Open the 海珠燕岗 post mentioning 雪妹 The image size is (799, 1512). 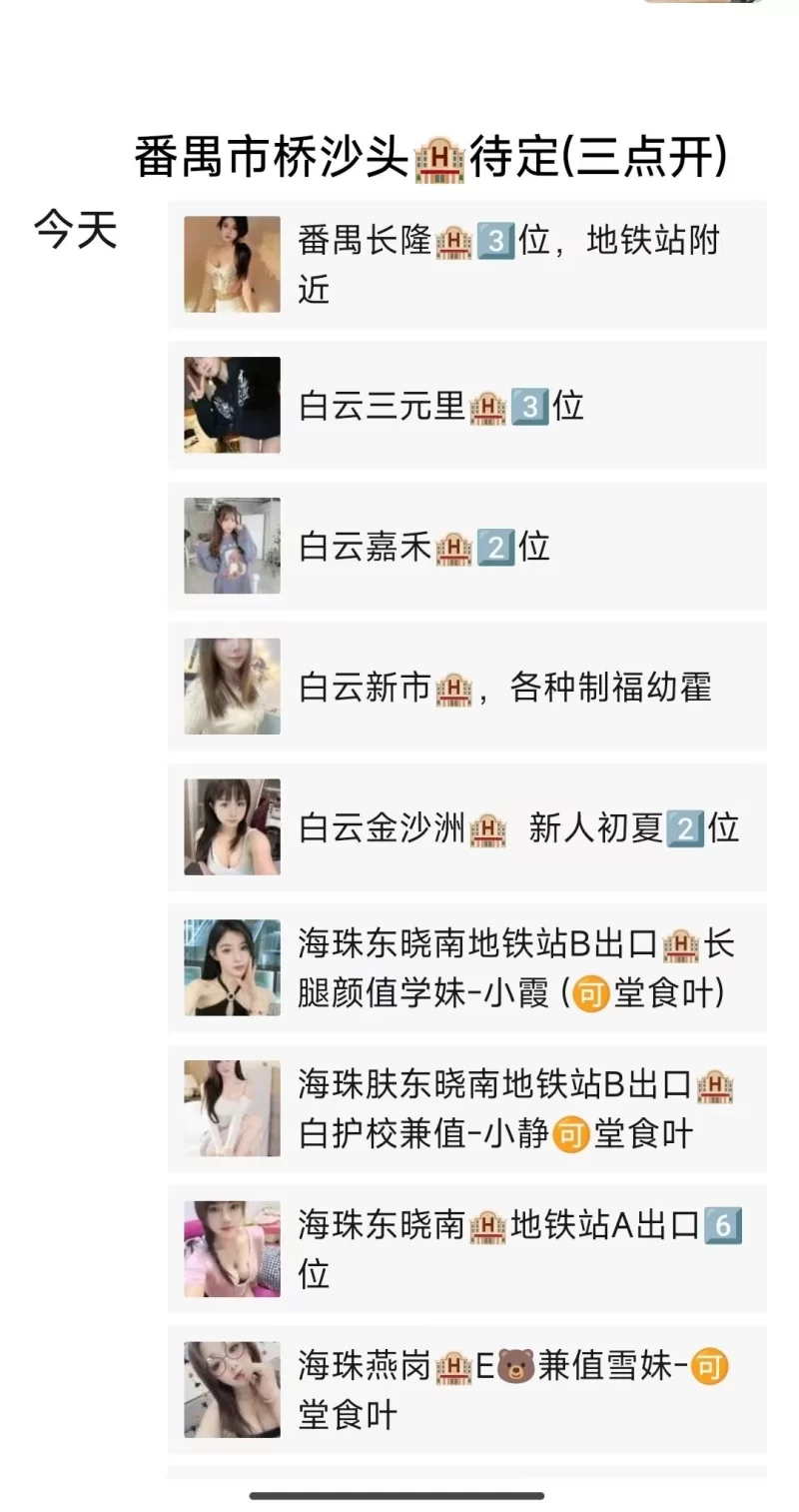click(466, 1390)
